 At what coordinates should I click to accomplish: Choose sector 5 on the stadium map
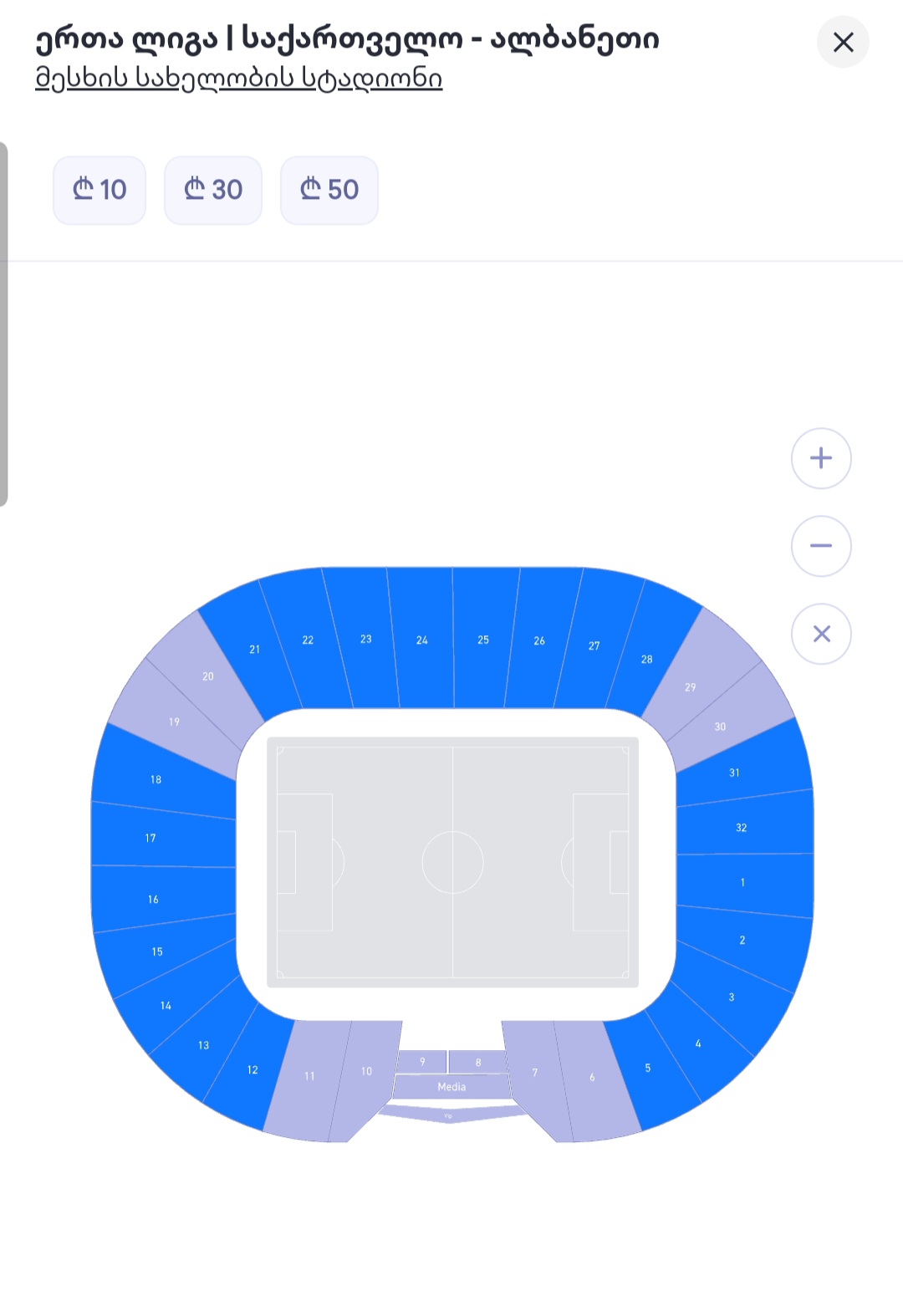pyautogui.click(x=648, y=1068)
